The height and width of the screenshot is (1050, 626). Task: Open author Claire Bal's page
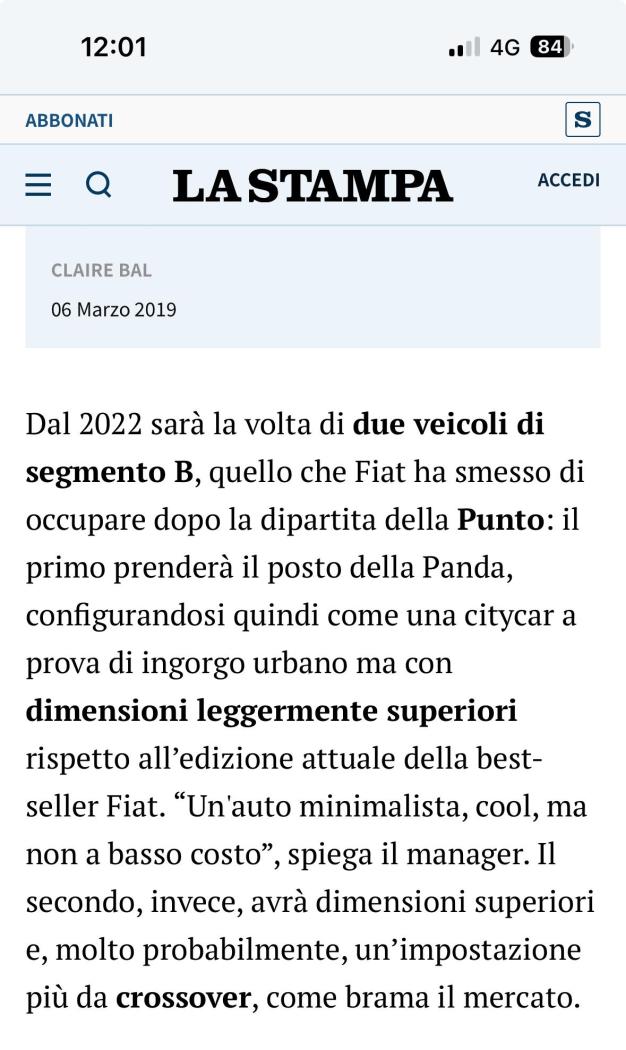pyautogui.click(x=101, y=271)
